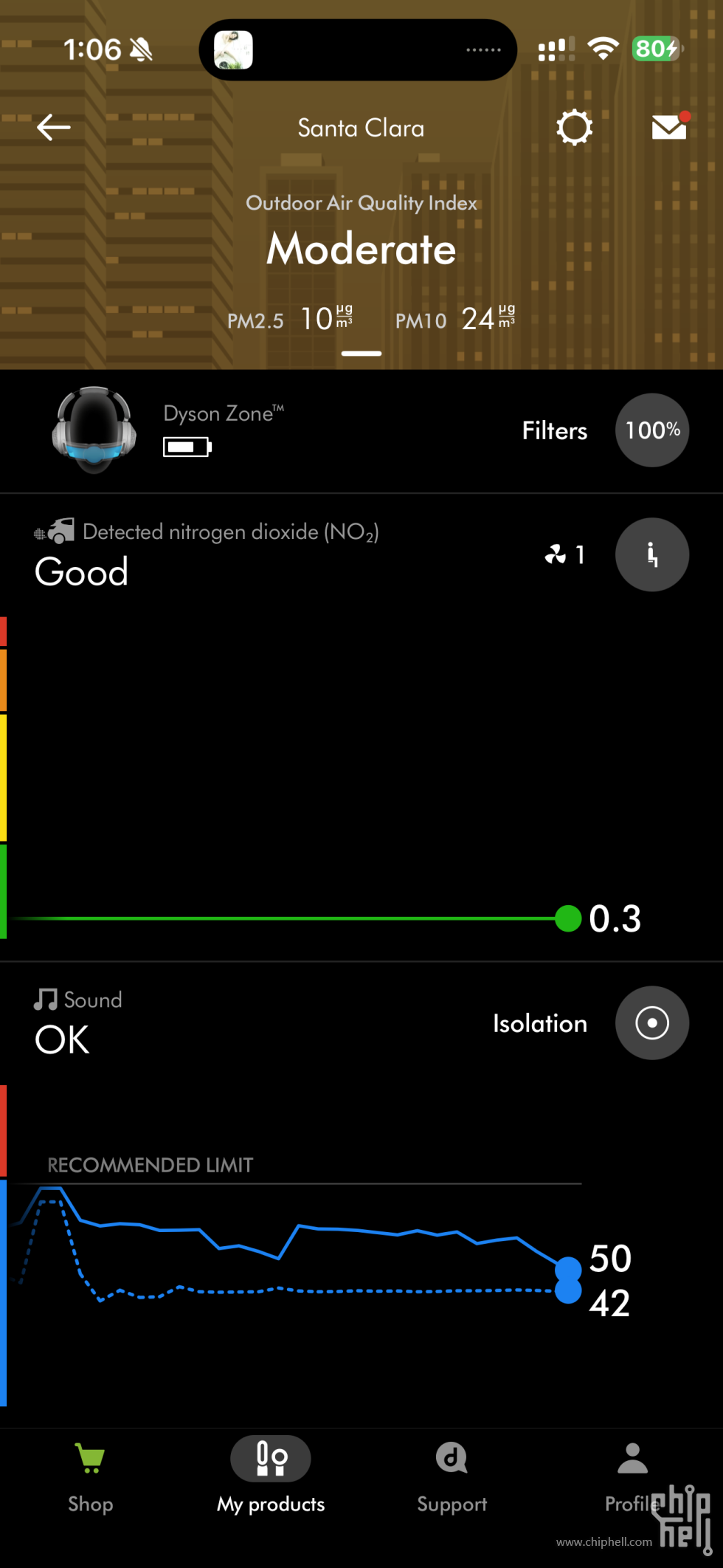Open the Filters 100% button
This screenshot has width=723, height=1568.
pyautogui.click(x=651, y=430)
